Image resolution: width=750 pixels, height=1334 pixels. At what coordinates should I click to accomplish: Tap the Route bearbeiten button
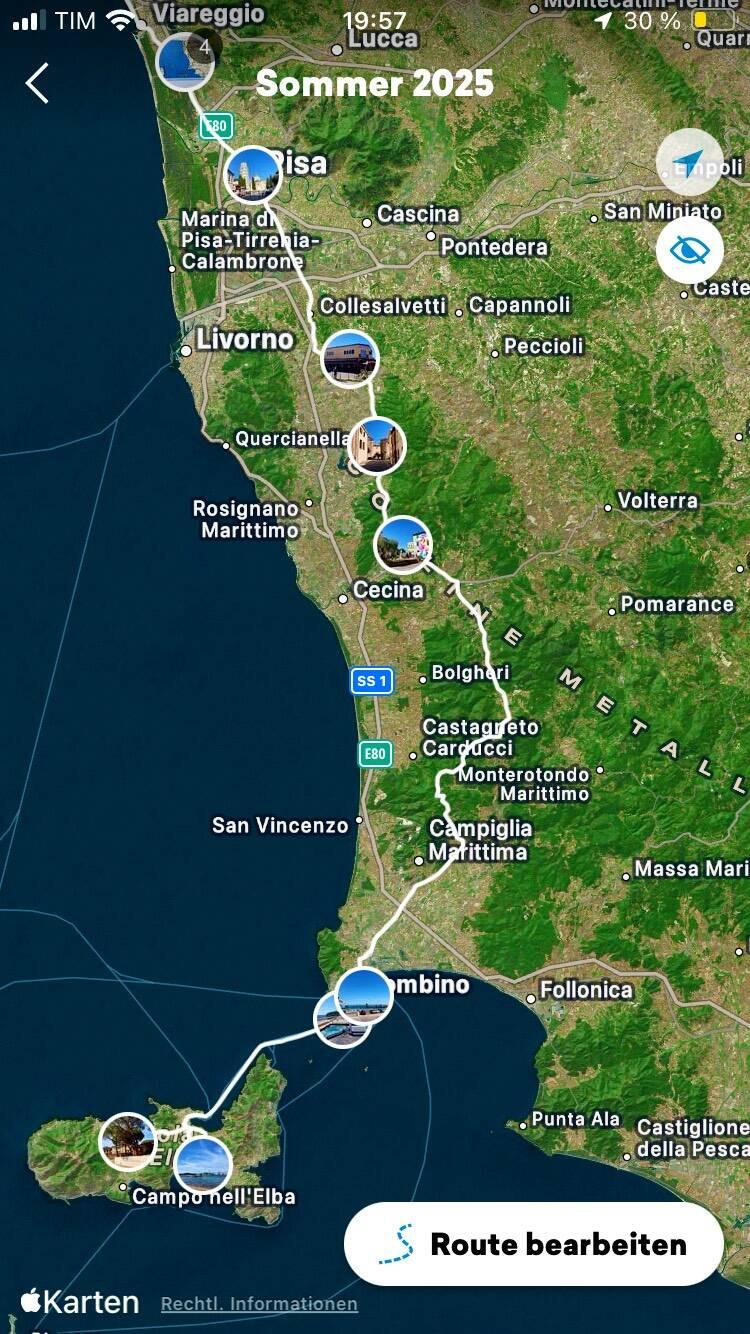[x=534, y=1244]
